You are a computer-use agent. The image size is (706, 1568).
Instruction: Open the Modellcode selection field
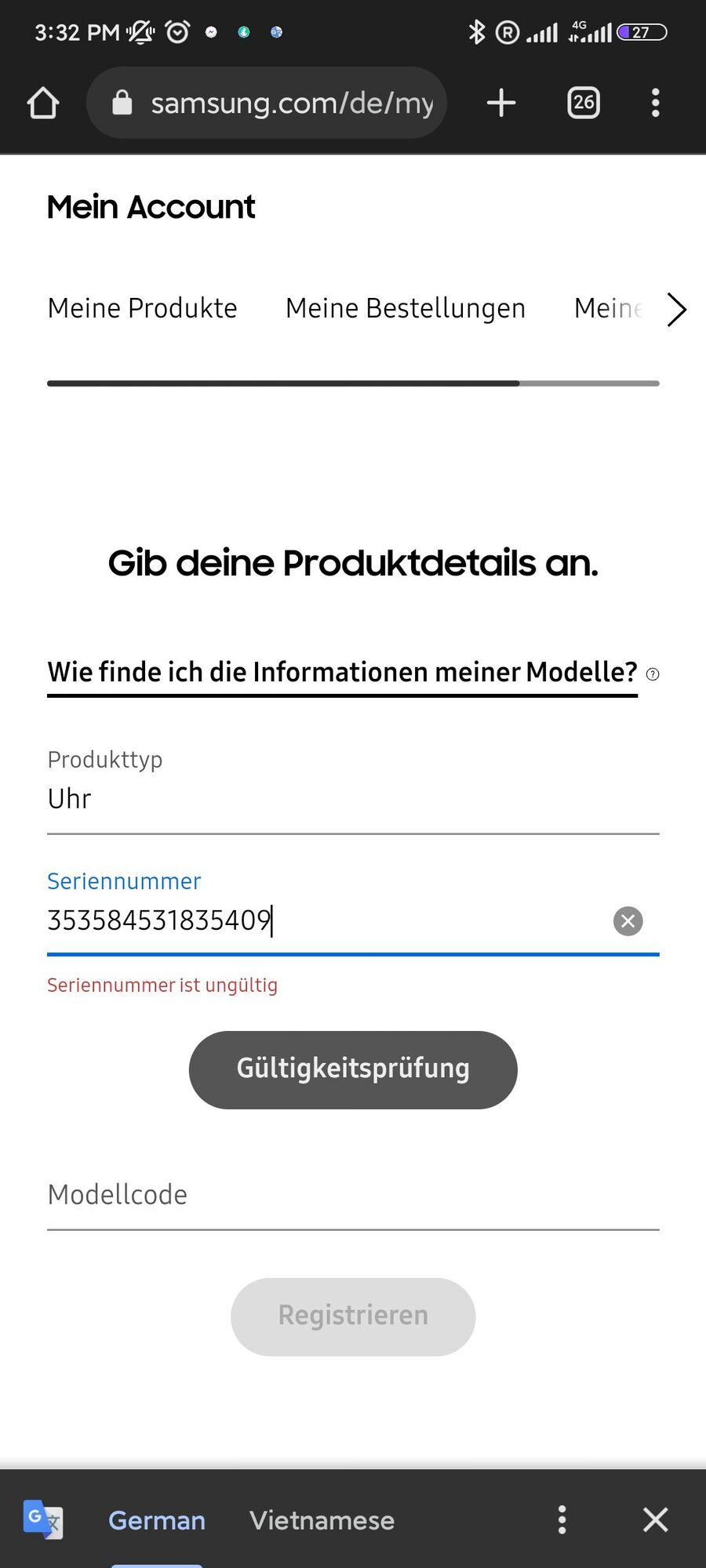click(x=352, y=1195)
